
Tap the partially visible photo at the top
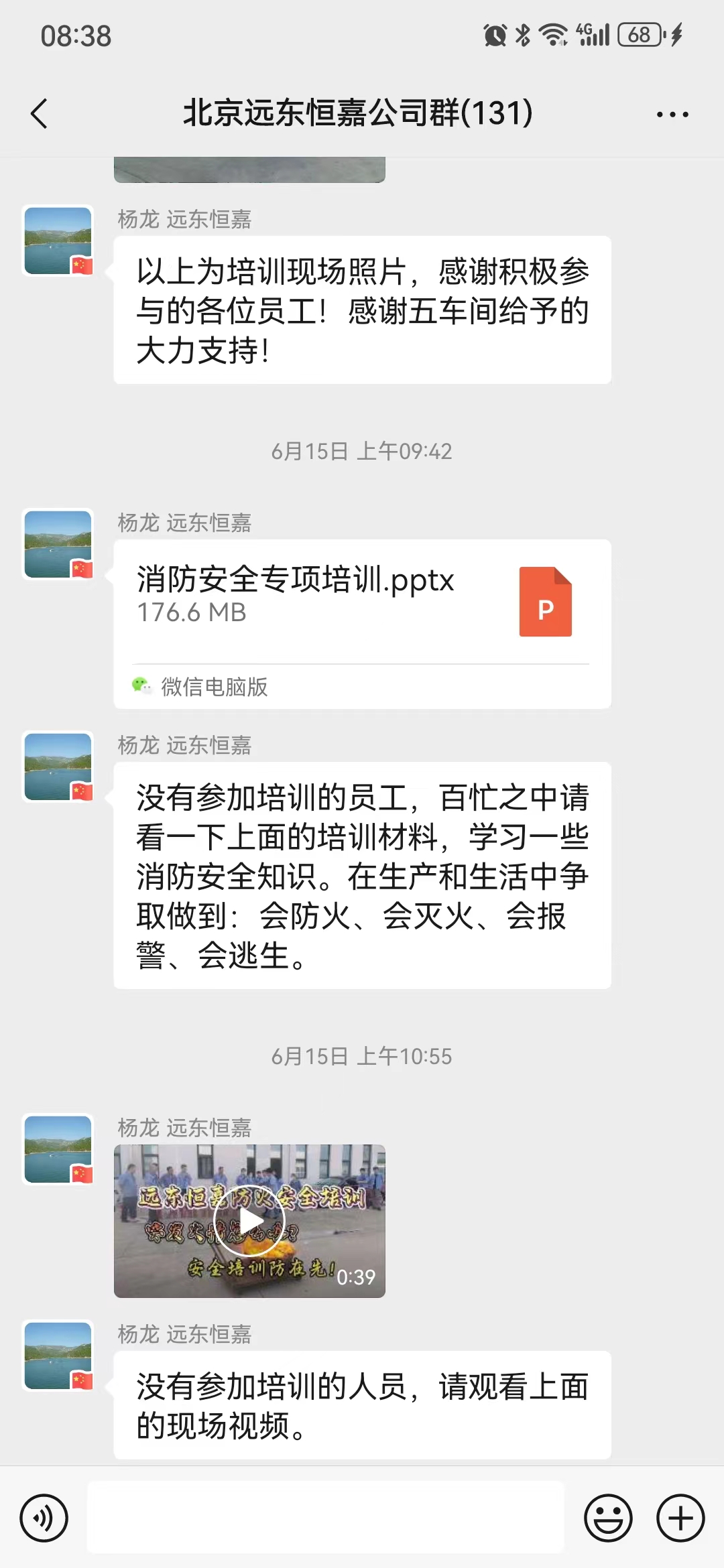click(x=250, y=168)
